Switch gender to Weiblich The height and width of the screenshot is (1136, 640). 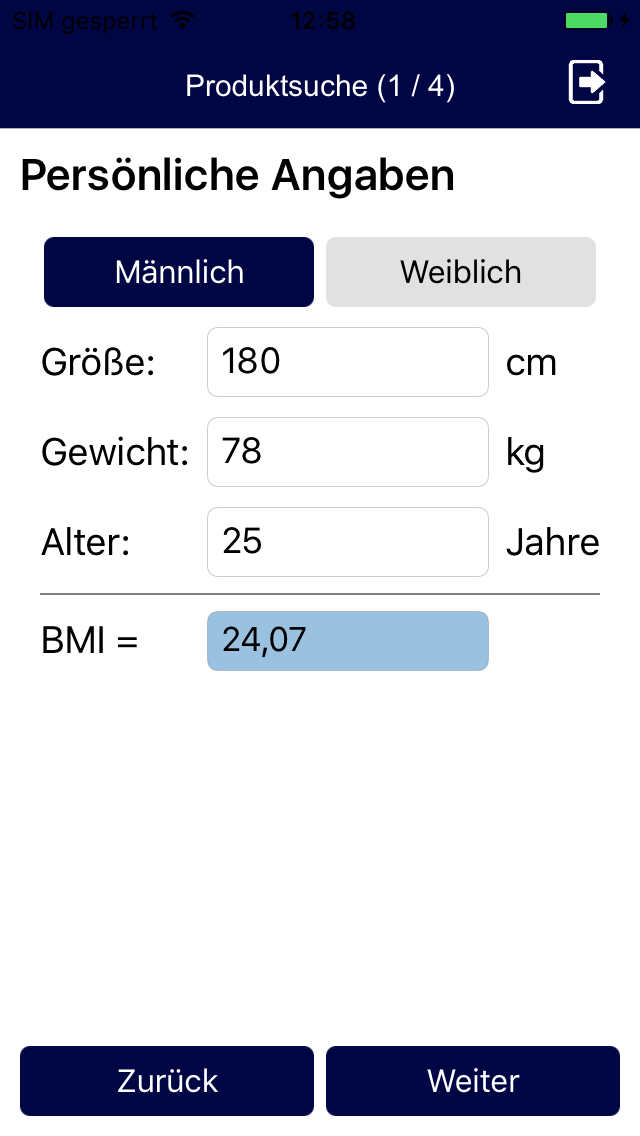(x=461, y=272)
